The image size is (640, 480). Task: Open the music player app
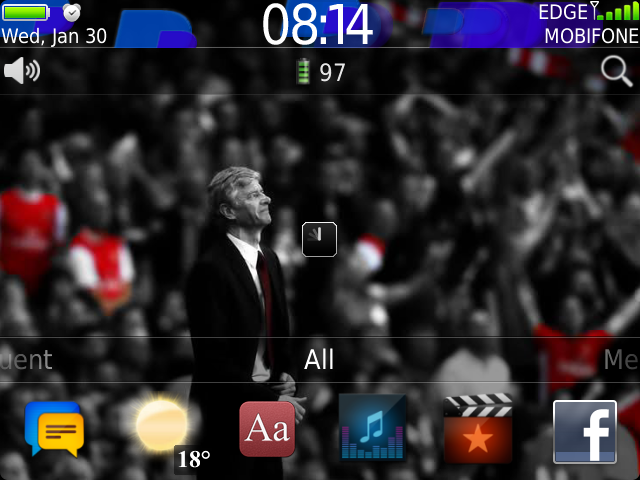[x=372, y=428]
